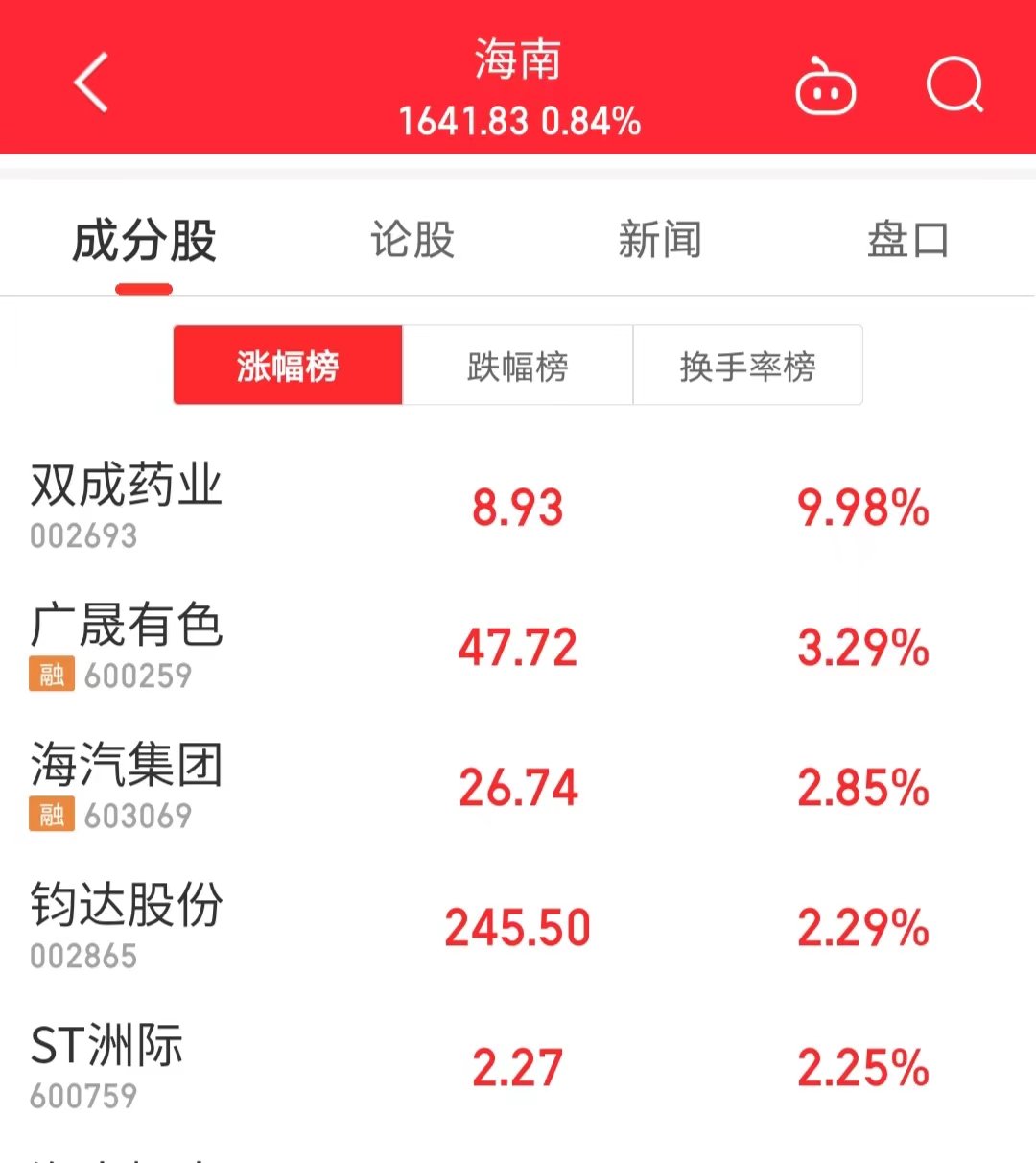Select the 涨幅榜 gainers filter
The image size is (1036, 1163).
point(287,366)
